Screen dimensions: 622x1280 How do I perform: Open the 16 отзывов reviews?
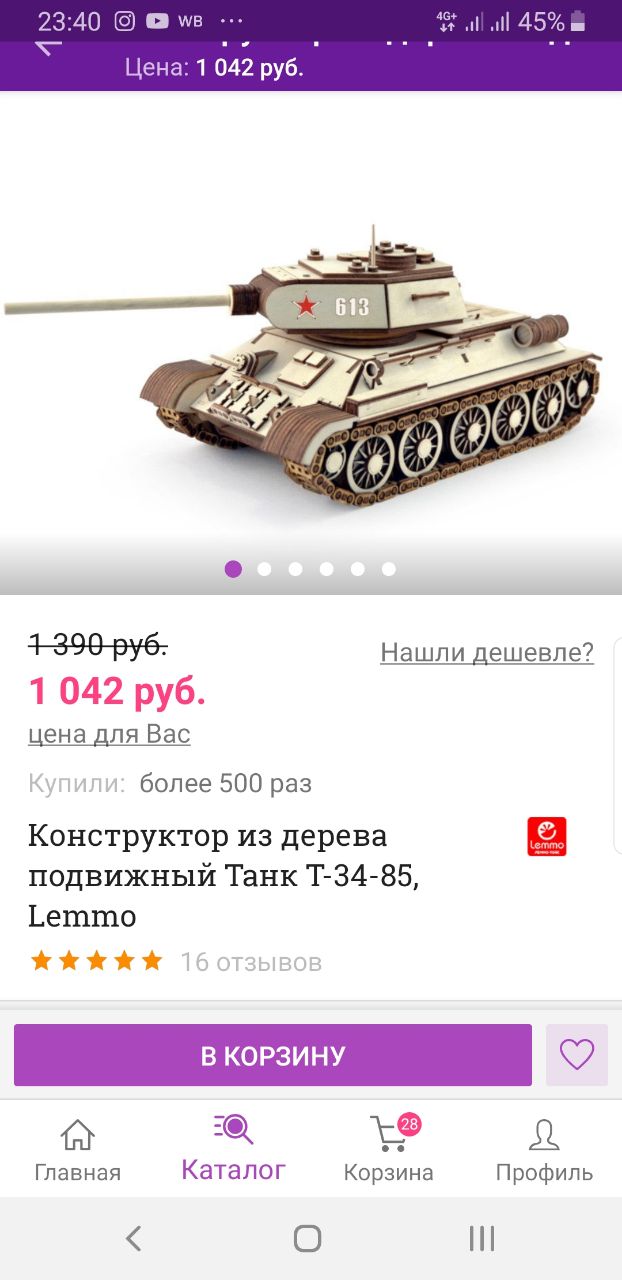point(250,962)
